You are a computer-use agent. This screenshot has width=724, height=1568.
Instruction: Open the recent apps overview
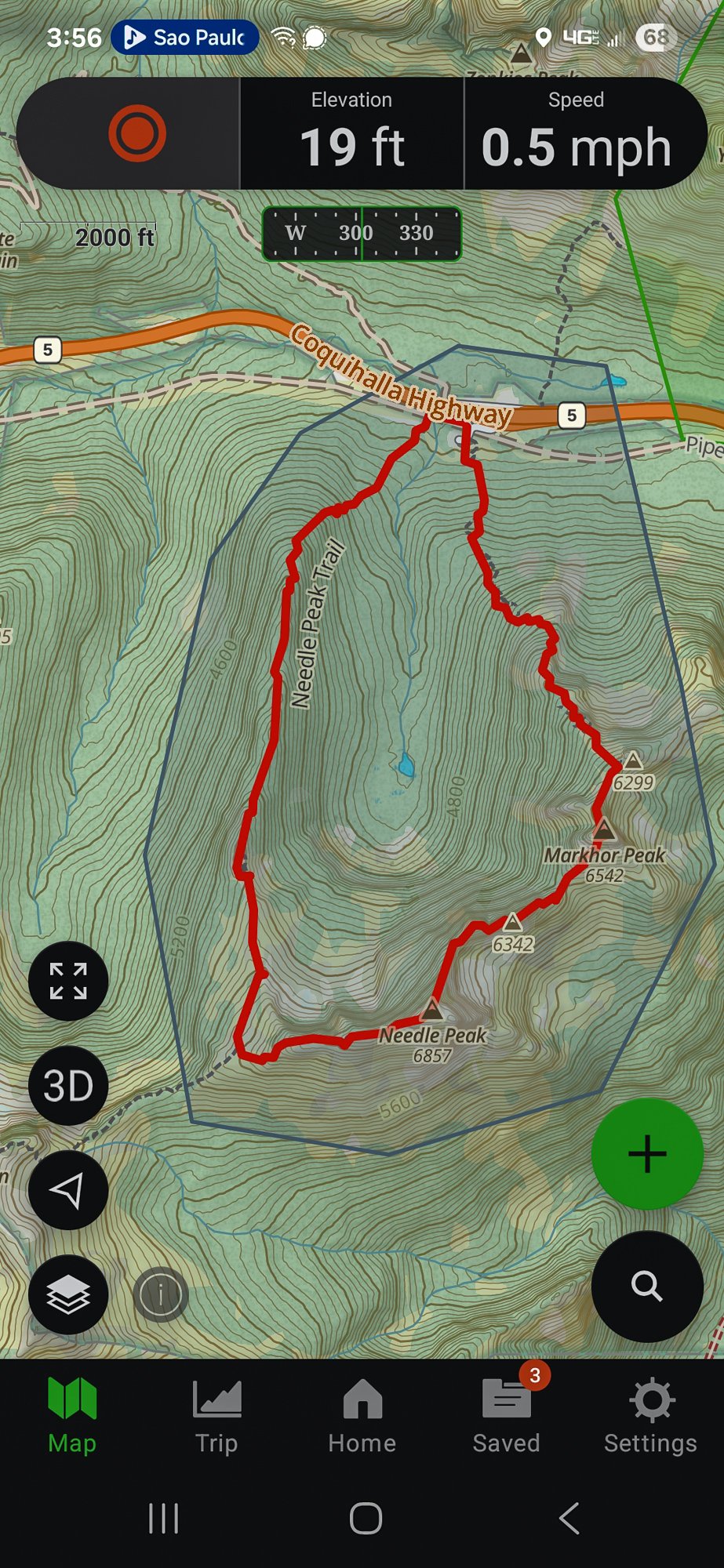[163, 1519]
